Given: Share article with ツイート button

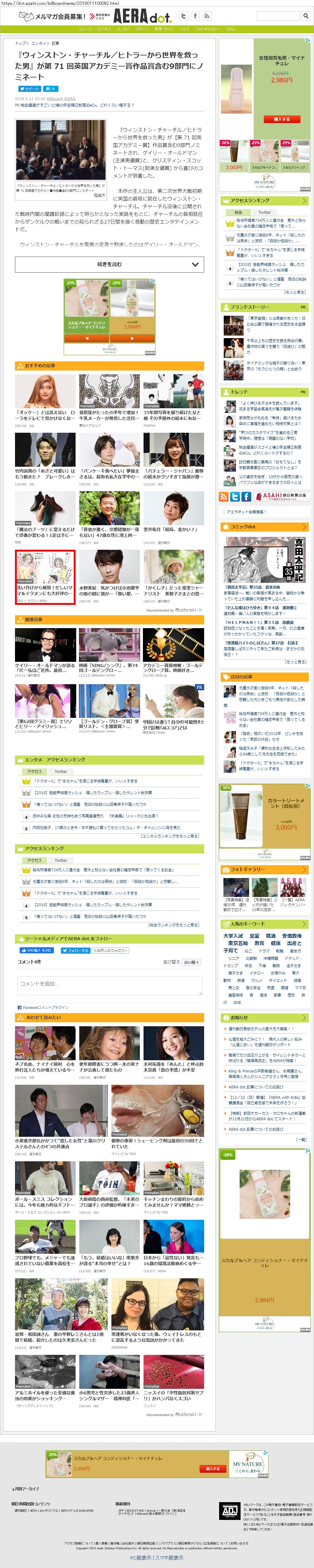Looking at the screenshot, I should pyautogui.click(x=28, y=89).
